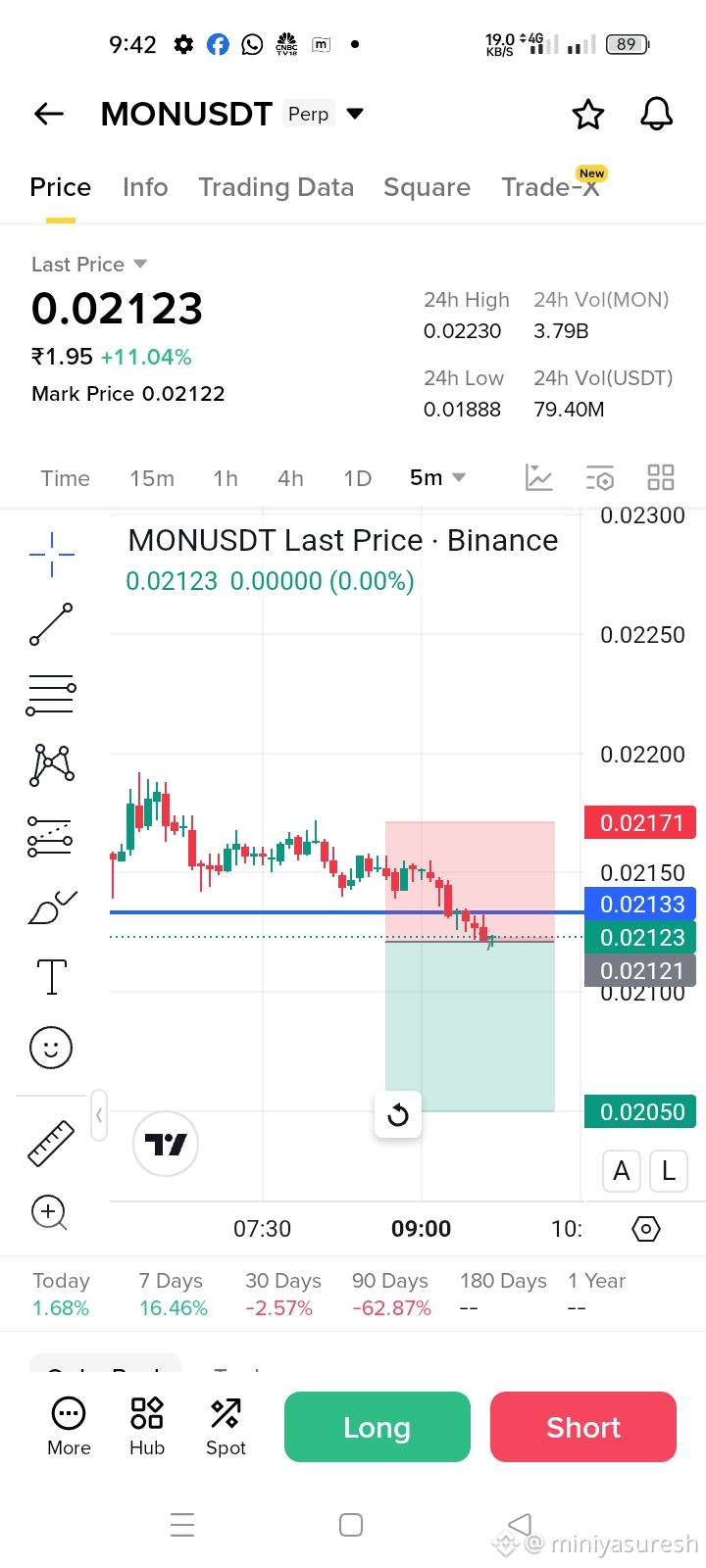Viewport: 706px width, 1568px height.
Task: Open the More menu at the bottom
Action: pos(69,1426)
